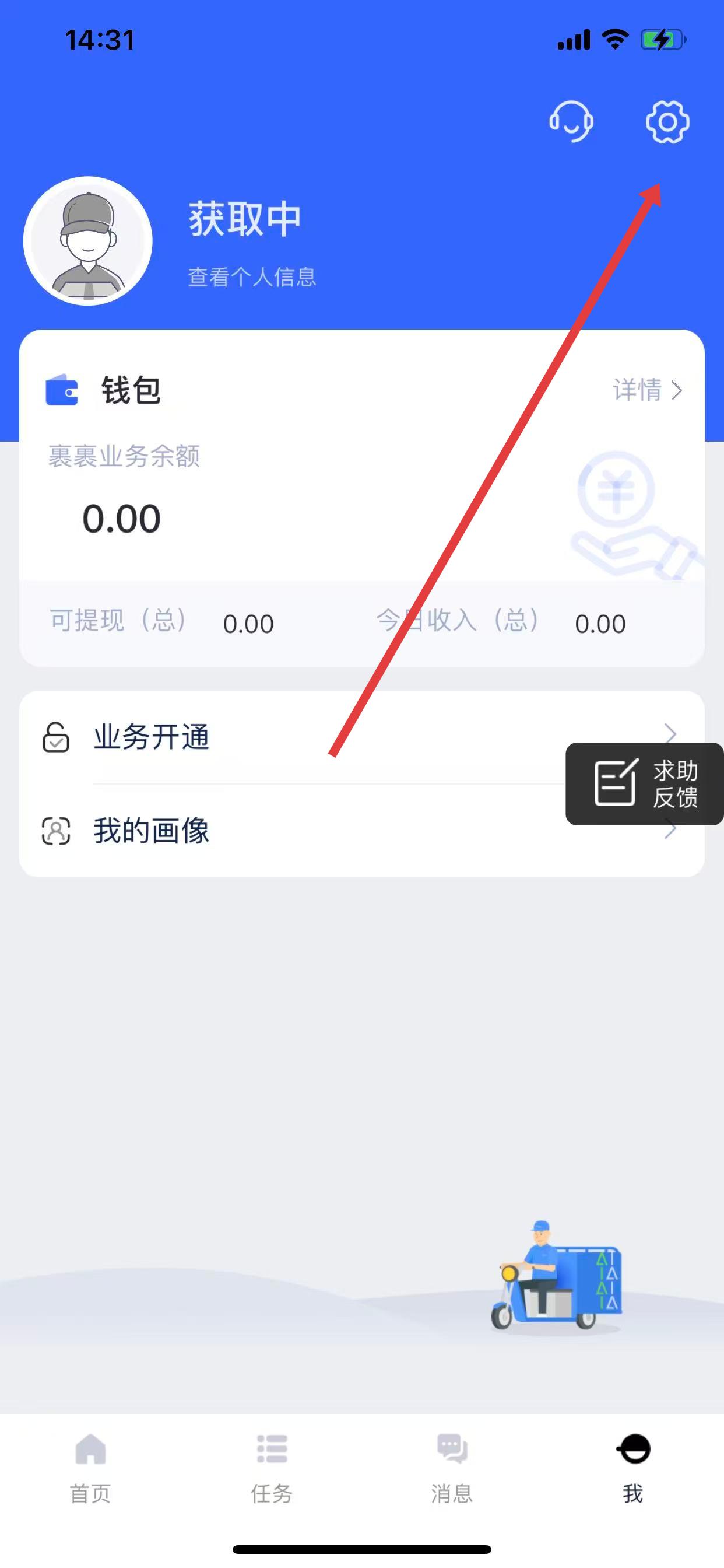Open the 业务开通 row
Image resolution: width=724 pixels, height=1568 pixels.
pos(304,737)
